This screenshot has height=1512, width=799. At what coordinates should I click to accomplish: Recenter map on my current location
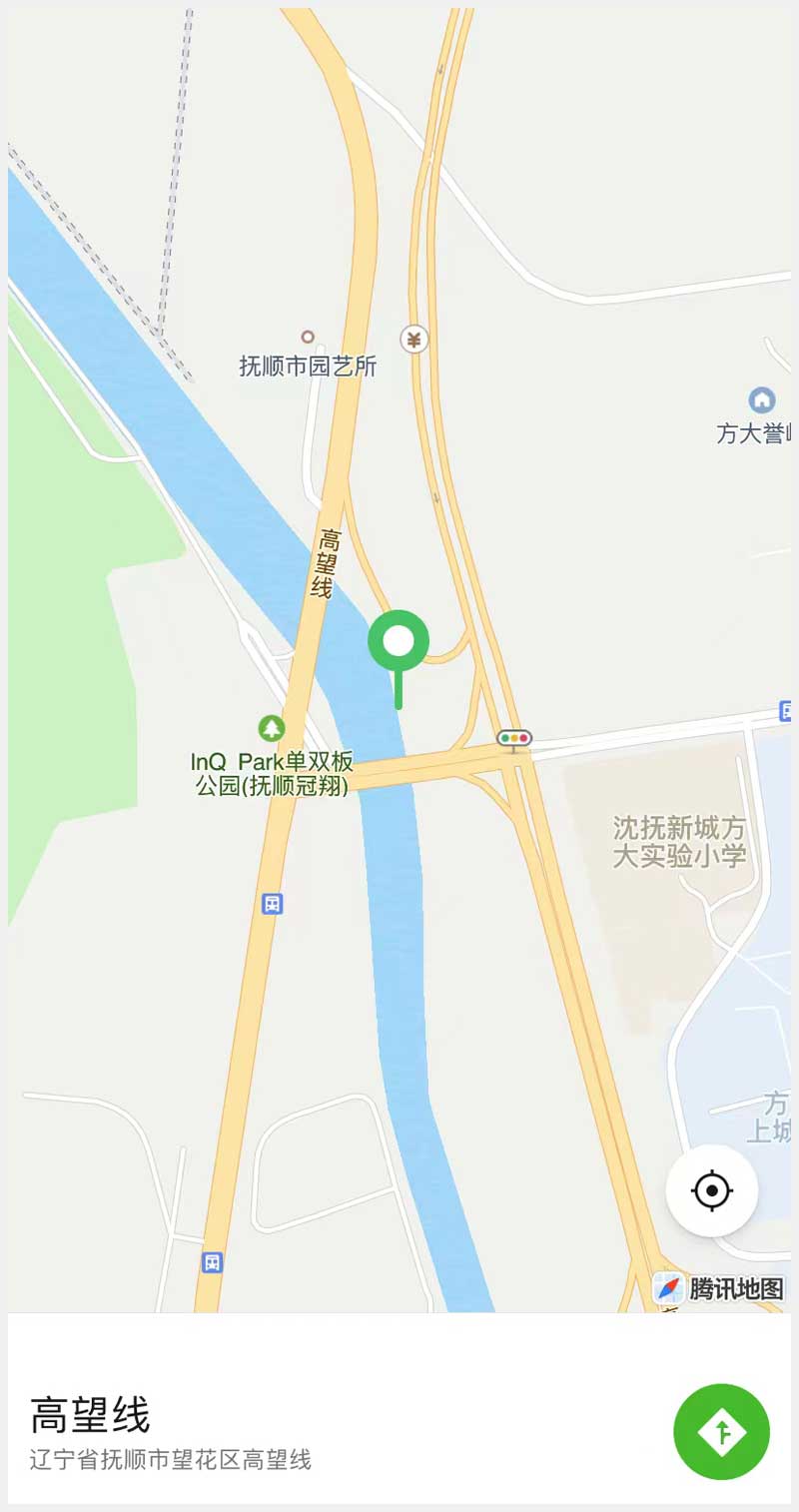coord(712,1190)
